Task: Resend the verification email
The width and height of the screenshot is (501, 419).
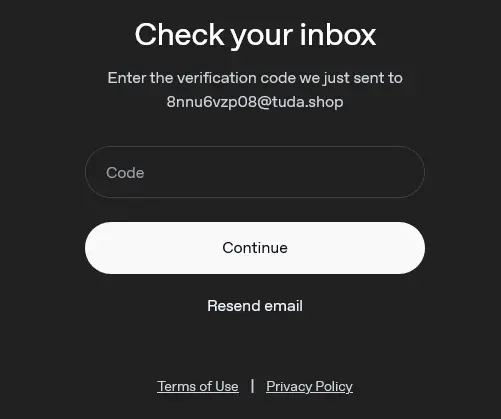Action: (x=255, y=306)
